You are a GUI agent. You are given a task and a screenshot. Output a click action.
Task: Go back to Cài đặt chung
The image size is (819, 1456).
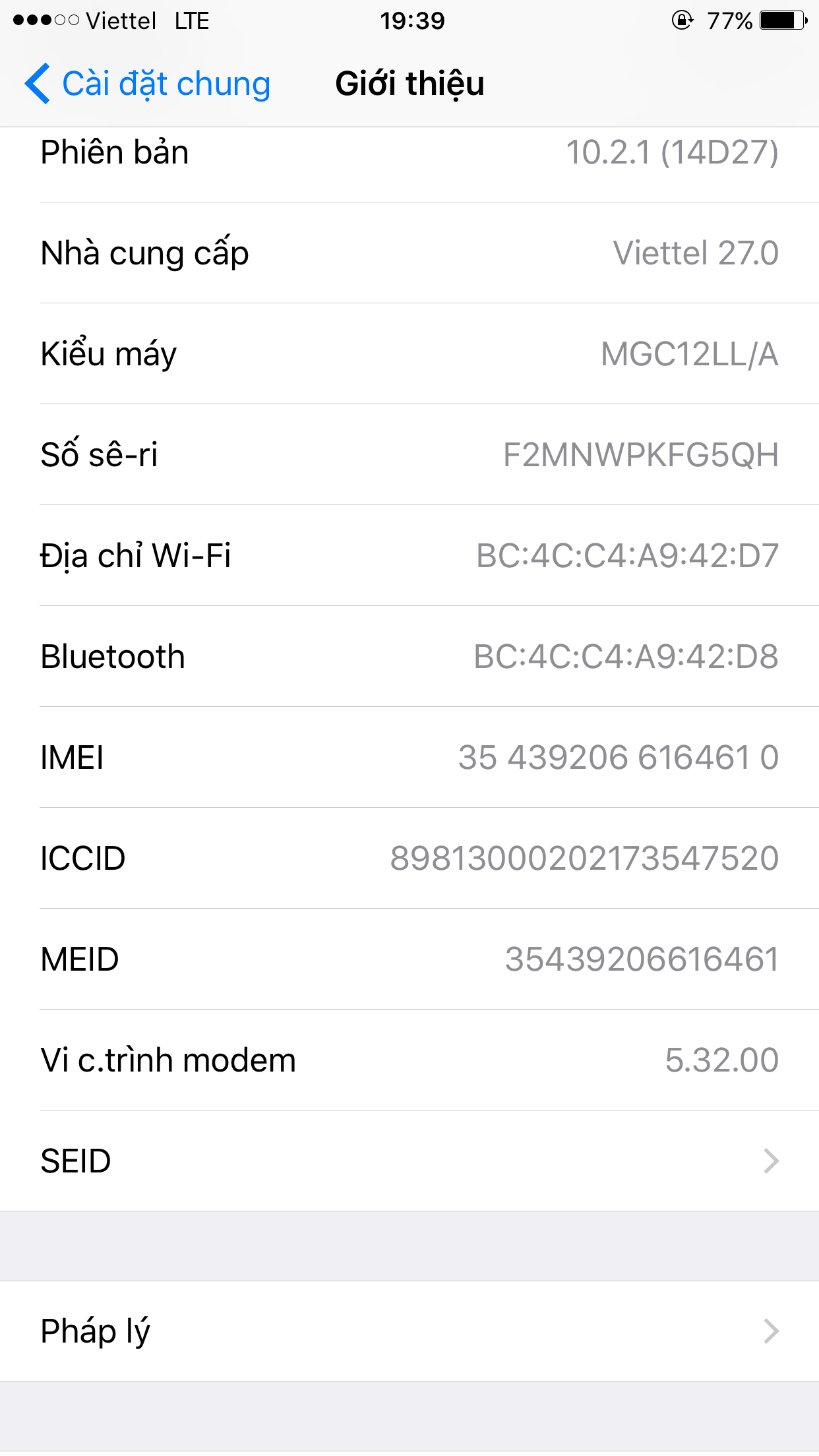[x=148, y=84]
